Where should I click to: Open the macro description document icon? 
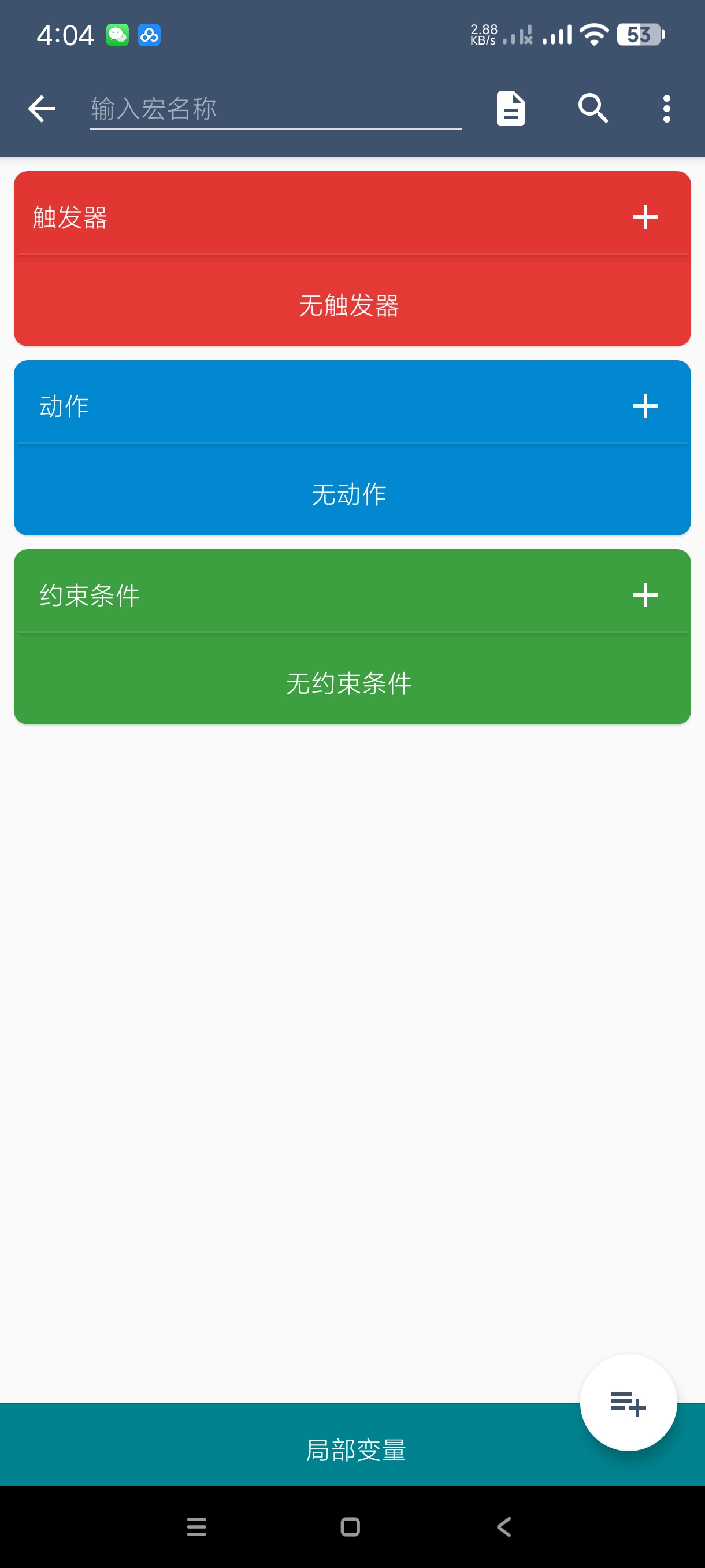pyautogui.click(x=510, y=109)
